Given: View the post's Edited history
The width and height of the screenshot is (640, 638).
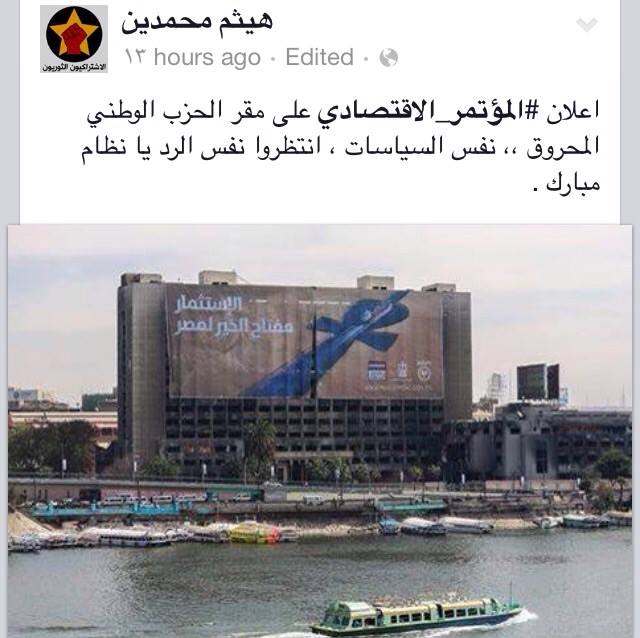Looking at the screenshot, I should click(319, 58).
